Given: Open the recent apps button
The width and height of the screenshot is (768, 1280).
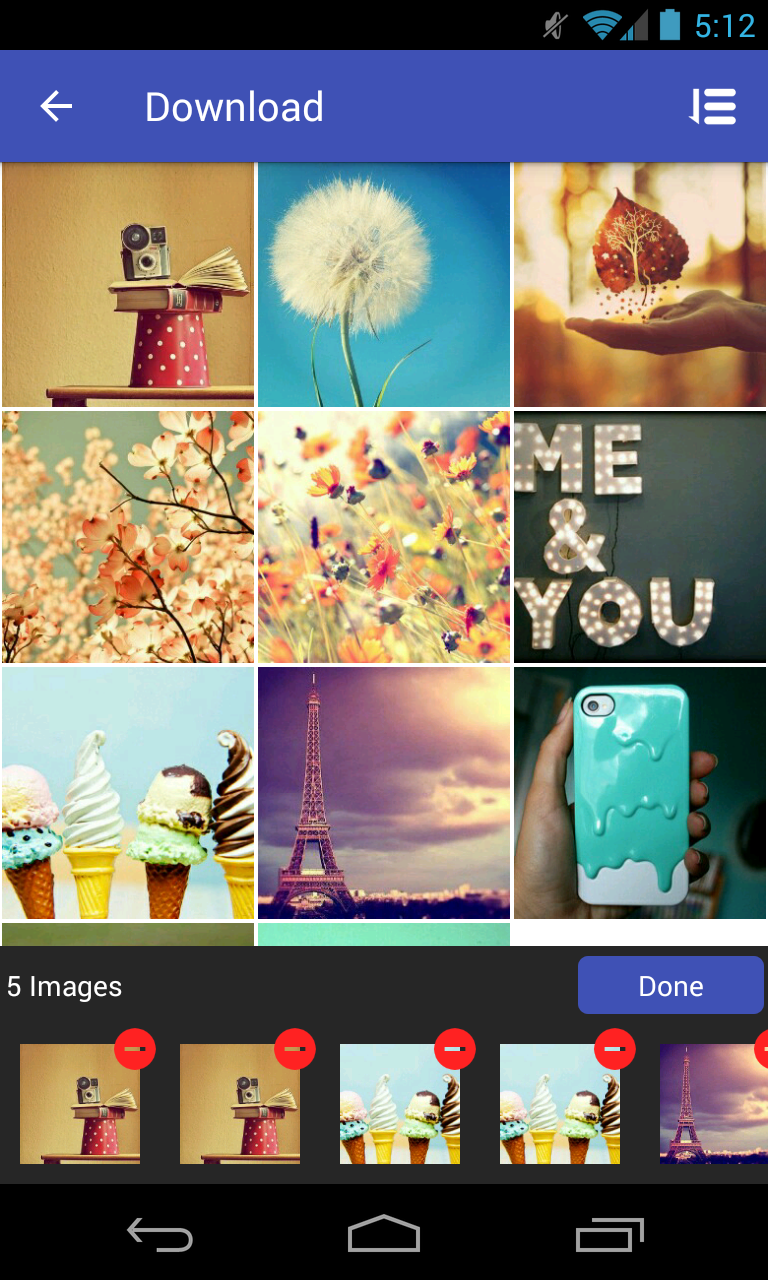Looking at the screenshot, I should (610, 1234).
